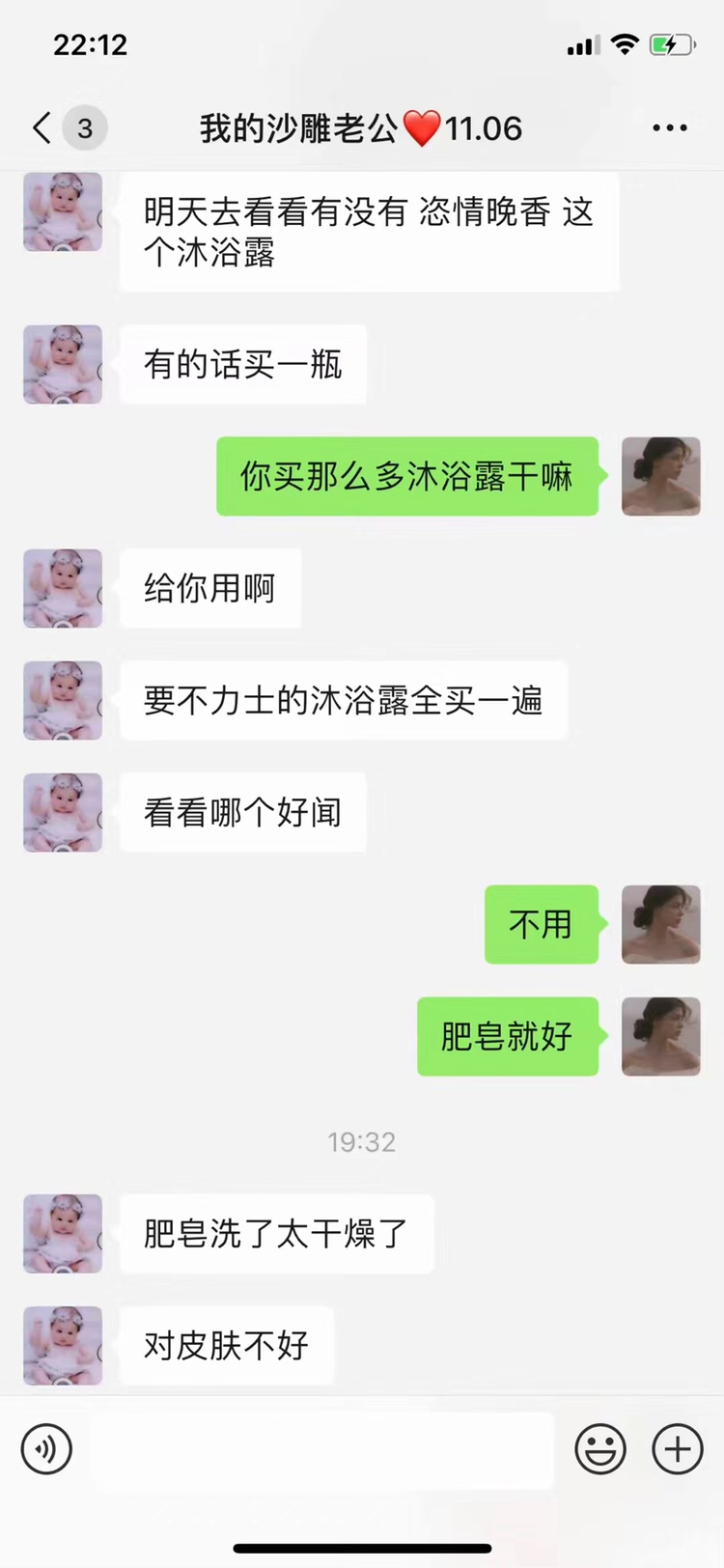The image size is (724, 1568).
Task: Open the emoji picker
Action: 600,1448
